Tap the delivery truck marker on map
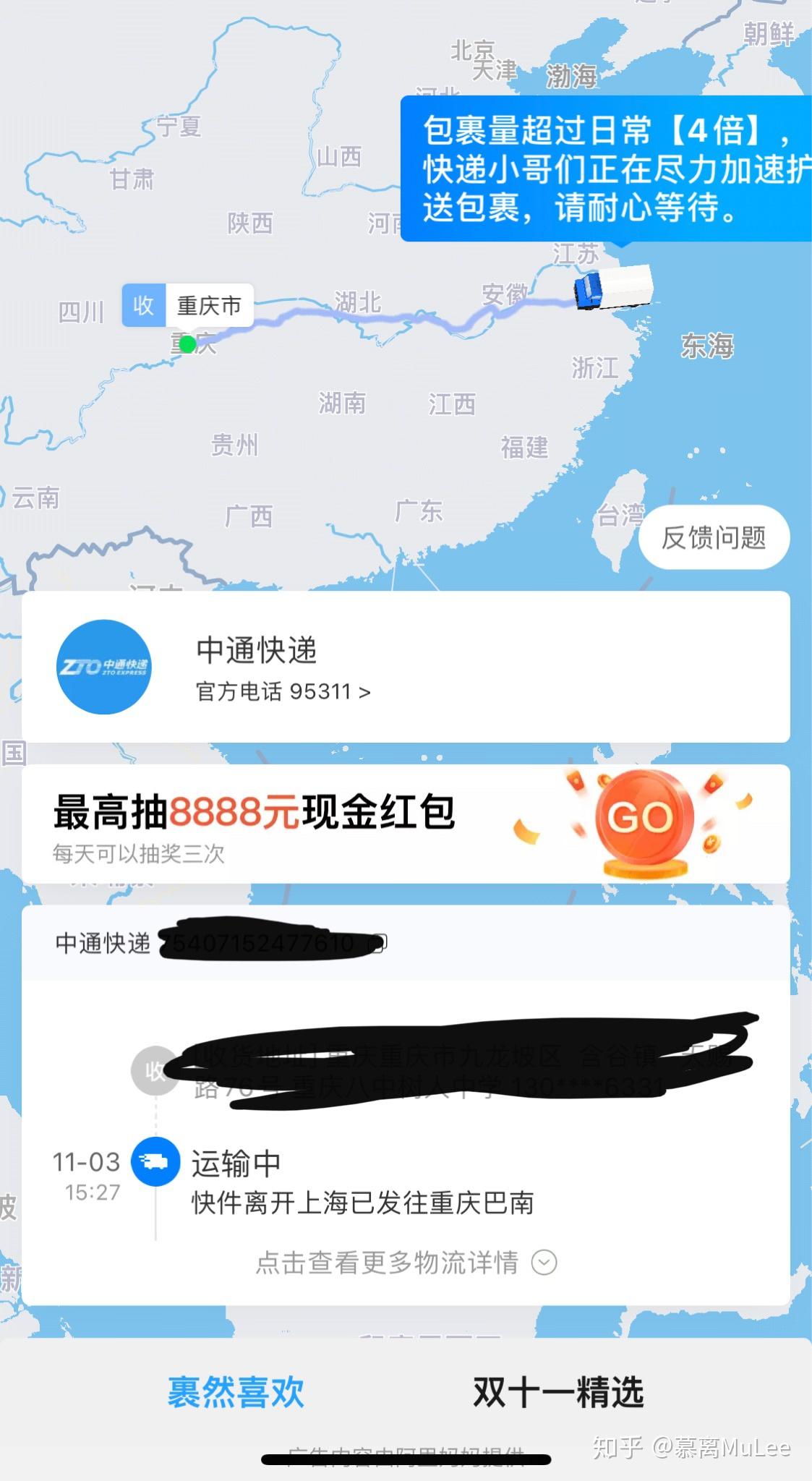Viewport: 812px width, 1481px height. coord(613,287)
